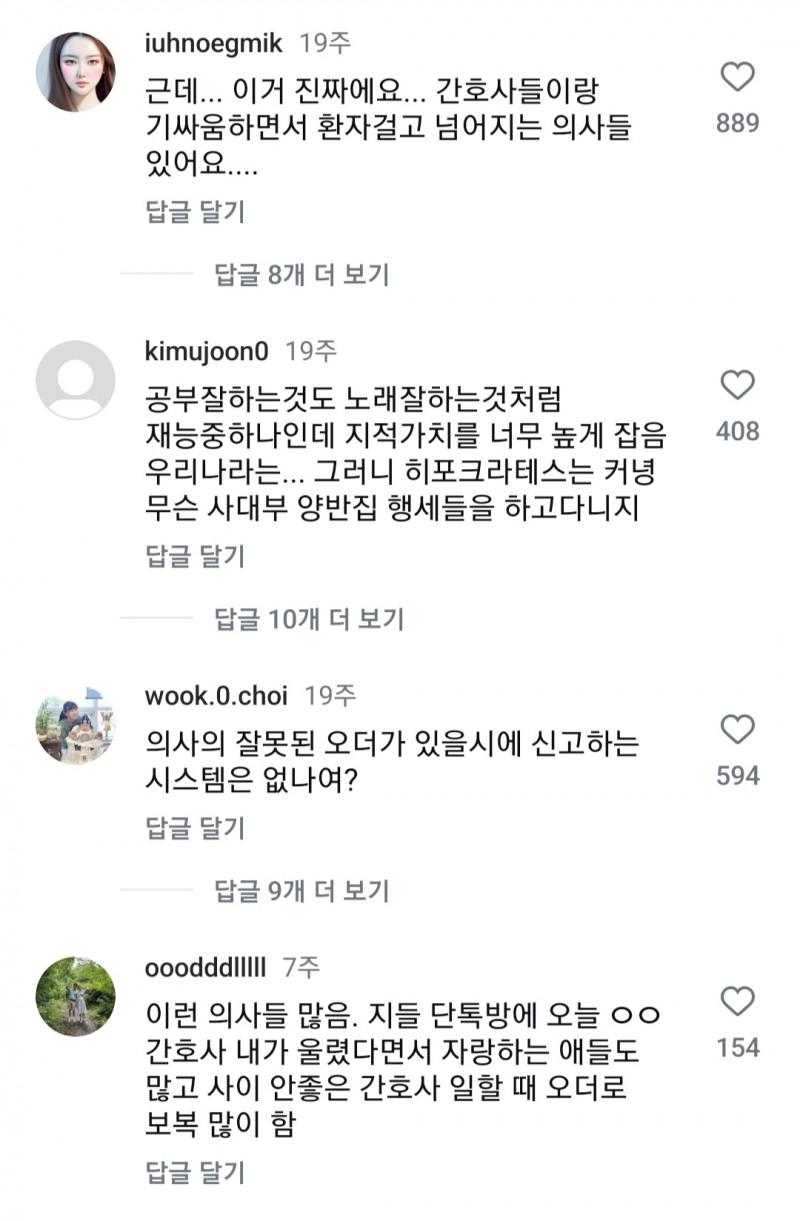Open ooodddlllll's profile photo
Screen dimensions: 800x1221
[75, 996]
